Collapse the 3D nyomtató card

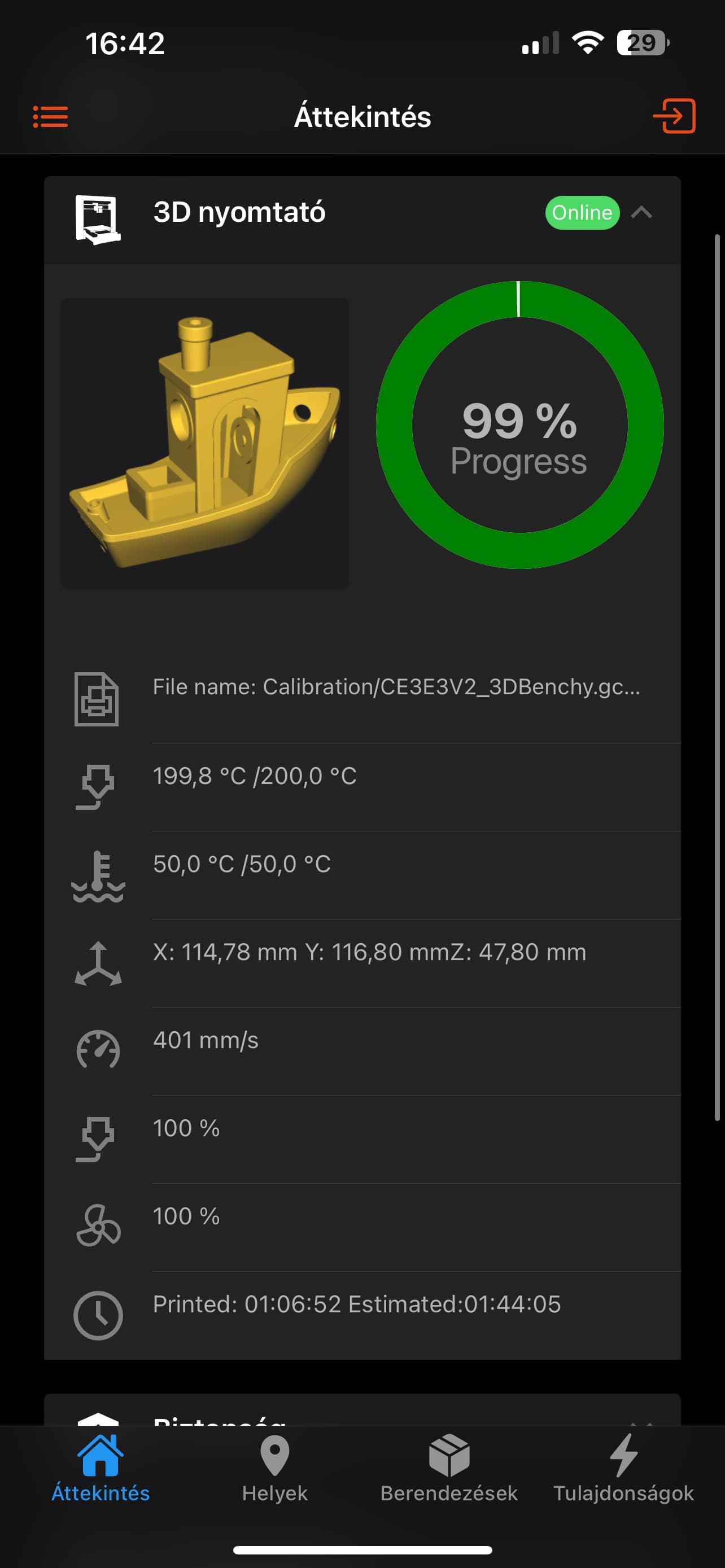[x=641, y=212]
